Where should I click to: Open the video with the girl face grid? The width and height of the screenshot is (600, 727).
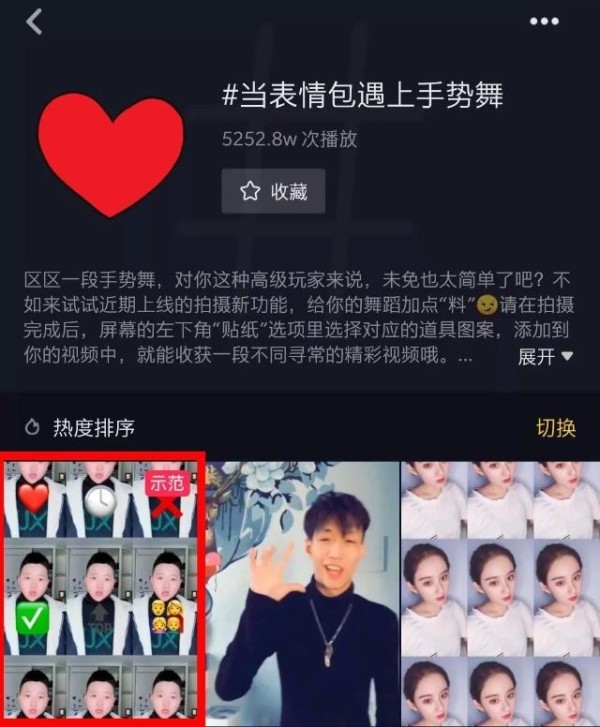[500, 595]
